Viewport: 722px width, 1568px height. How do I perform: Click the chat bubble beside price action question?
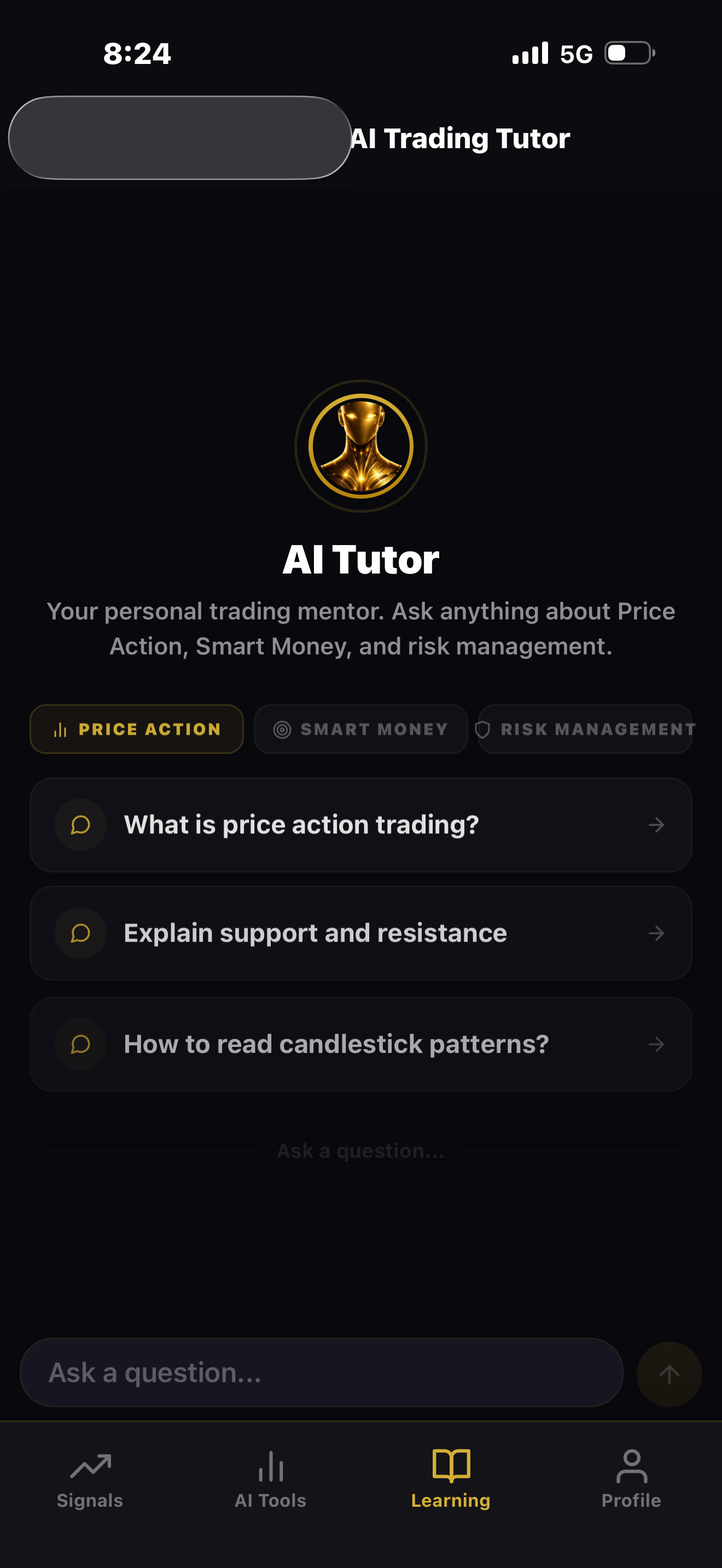[80, 826]
